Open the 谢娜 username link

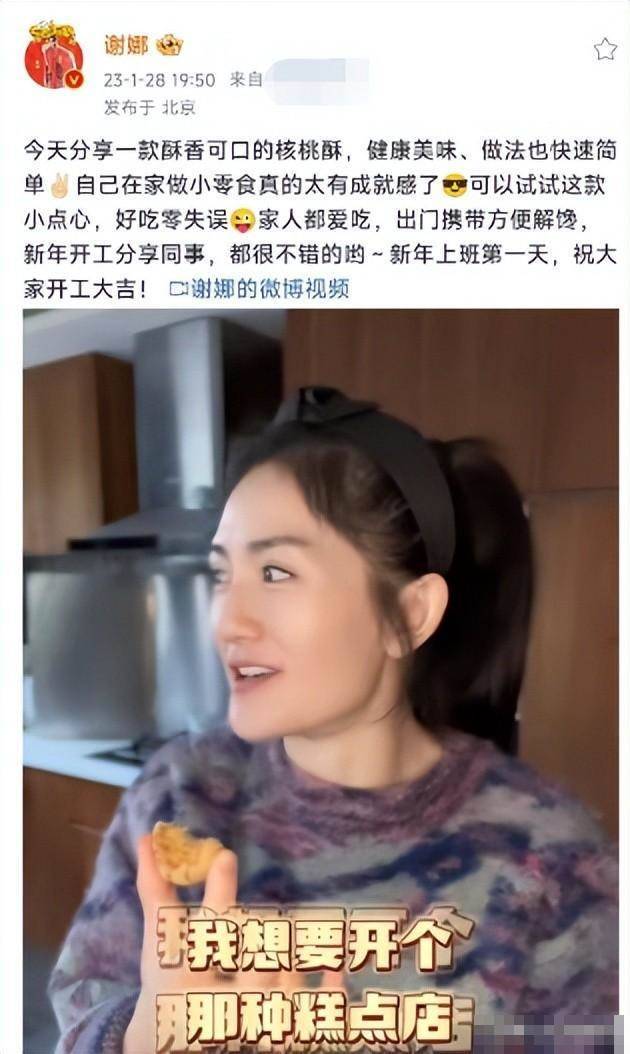tap(126, 44)
